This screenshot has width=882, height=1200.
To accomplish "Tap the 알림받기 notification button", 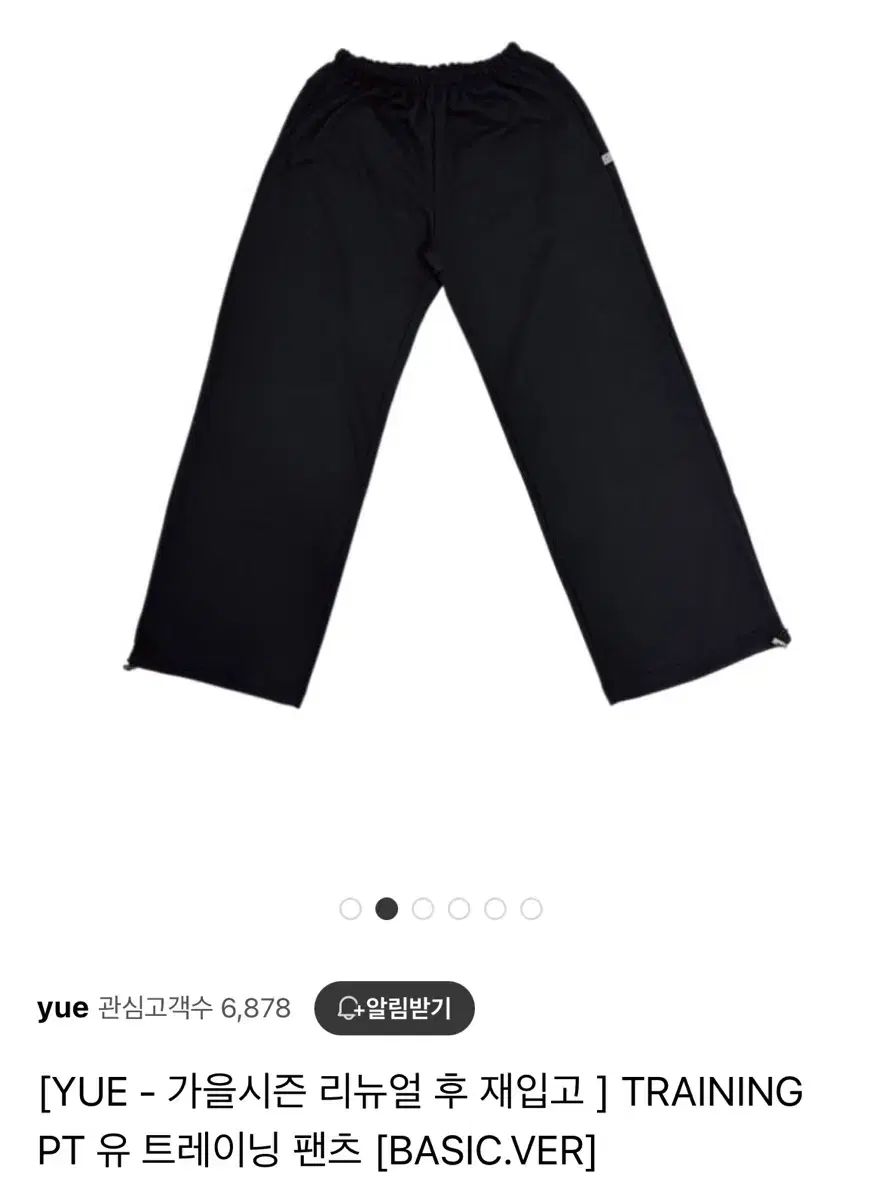I will click(394, 1007).
